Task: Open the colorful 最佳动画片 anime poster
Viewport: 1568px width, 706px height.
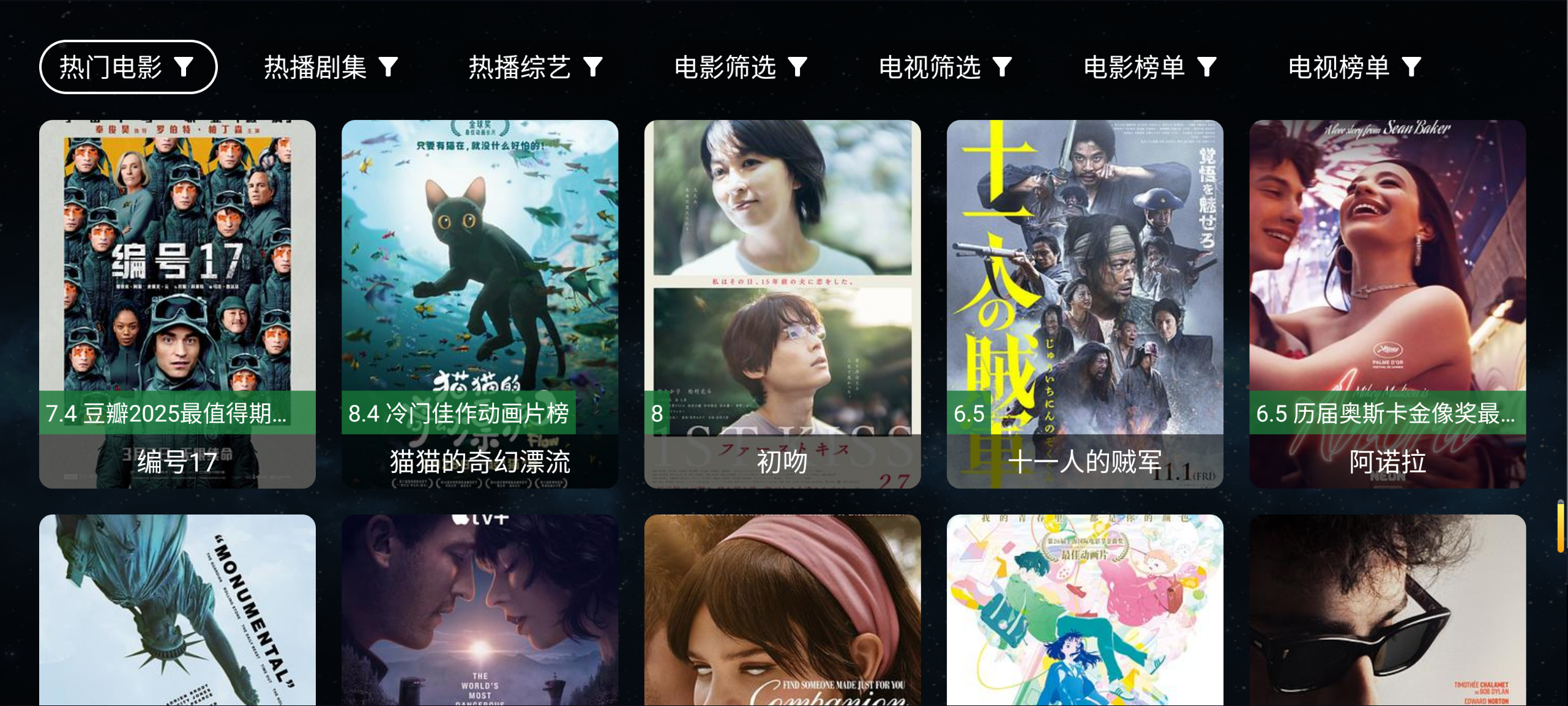Action: (x=1085, y=611)
